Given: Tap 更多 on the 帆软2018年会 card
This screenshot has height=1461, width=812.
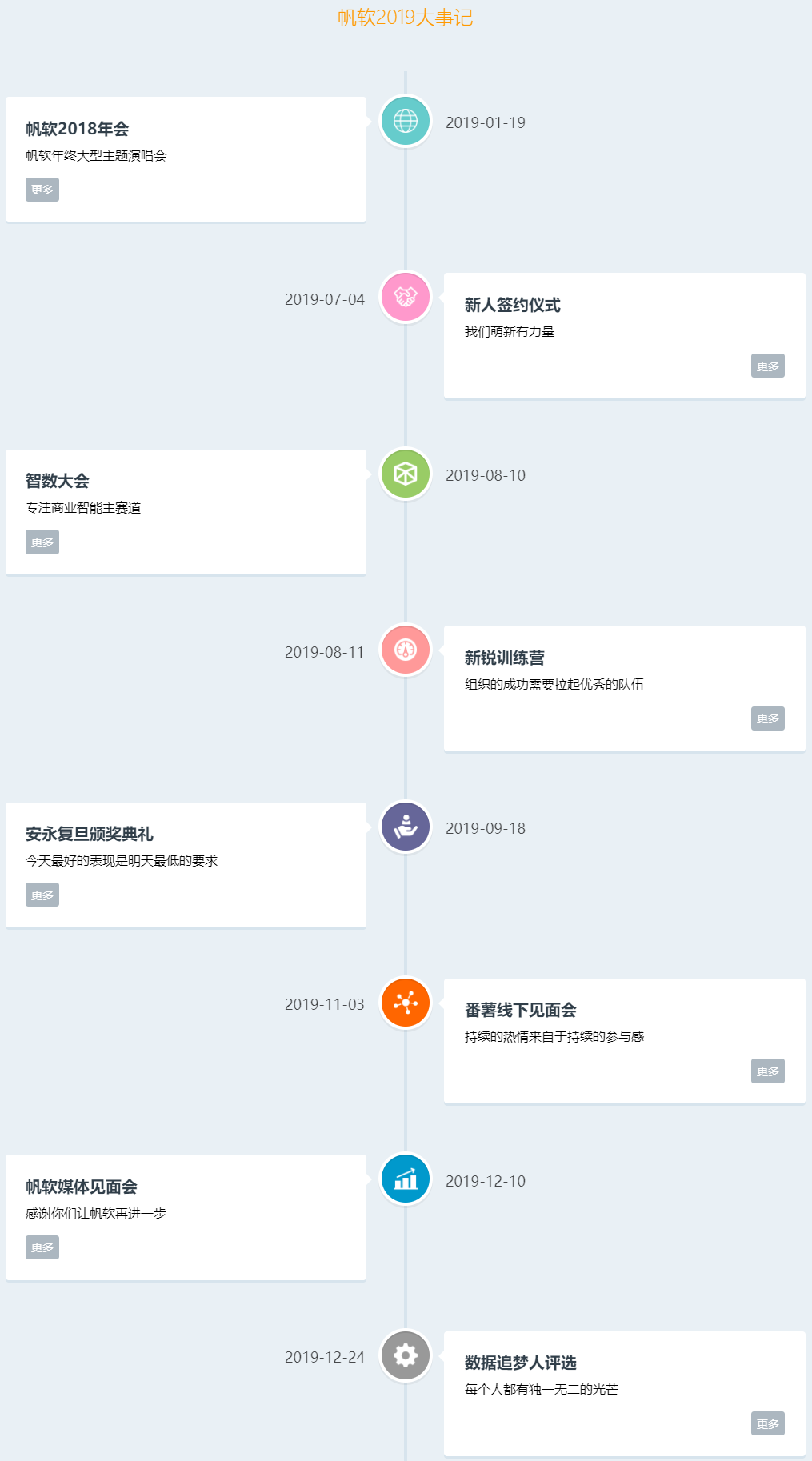Looking at the screenshot, I should point(42,190).
